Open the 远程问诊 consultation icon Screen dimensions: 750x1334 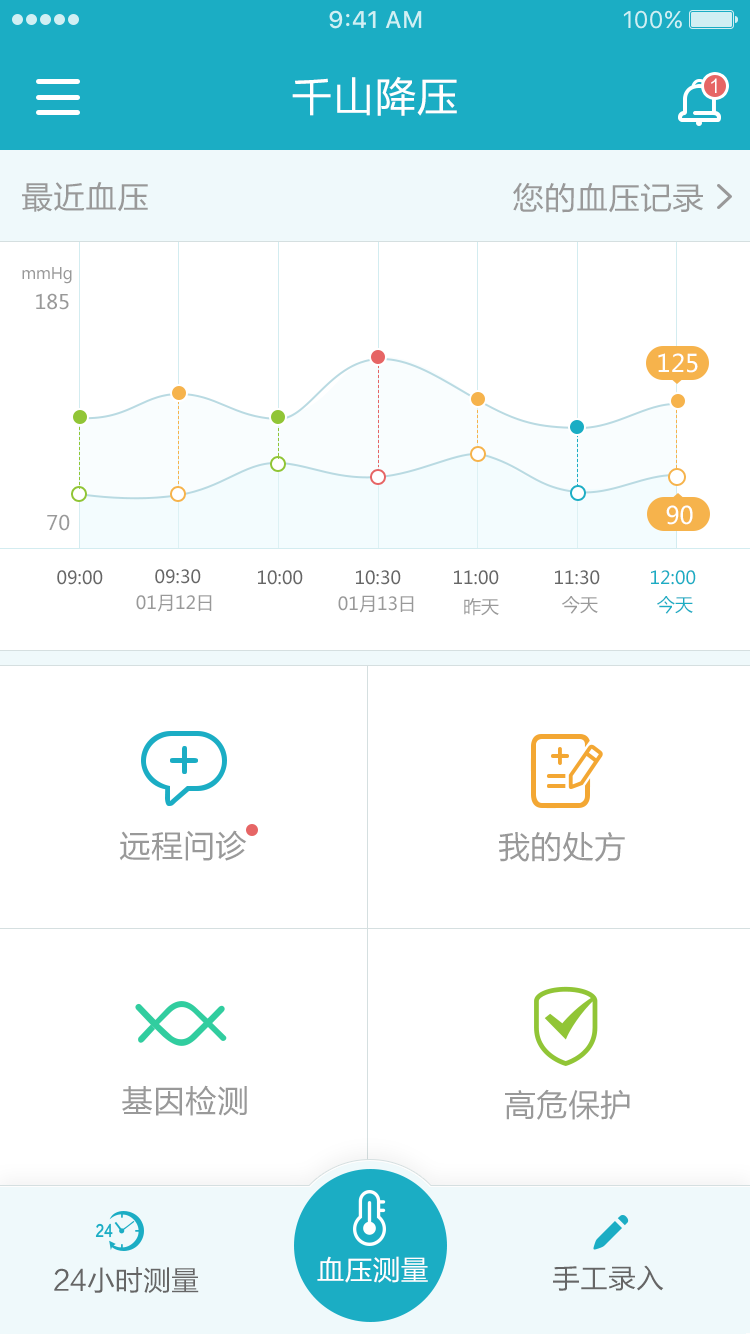[x=183, y=765]
